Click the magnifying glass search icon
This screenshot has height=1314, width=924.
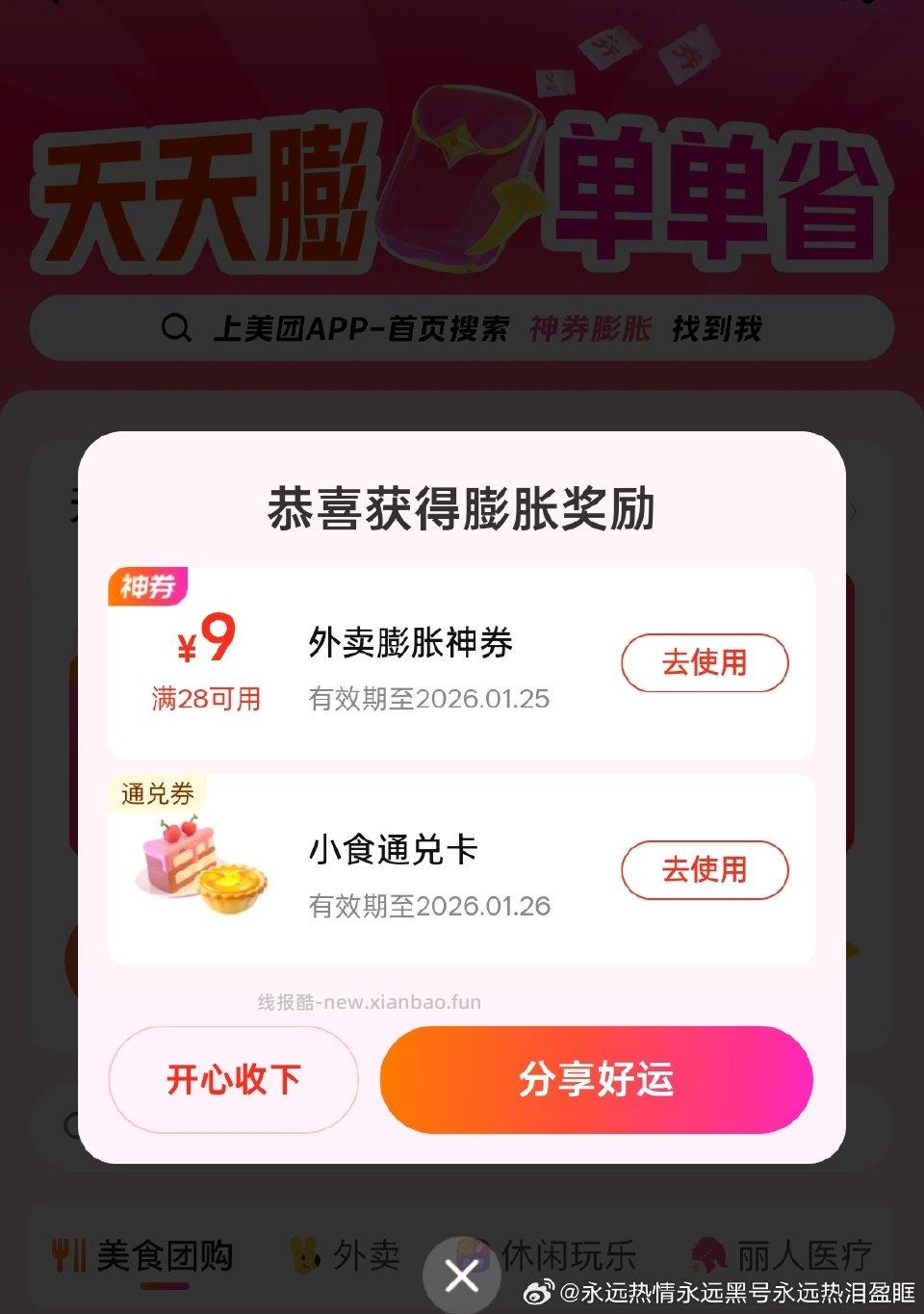tap(176, 328)
